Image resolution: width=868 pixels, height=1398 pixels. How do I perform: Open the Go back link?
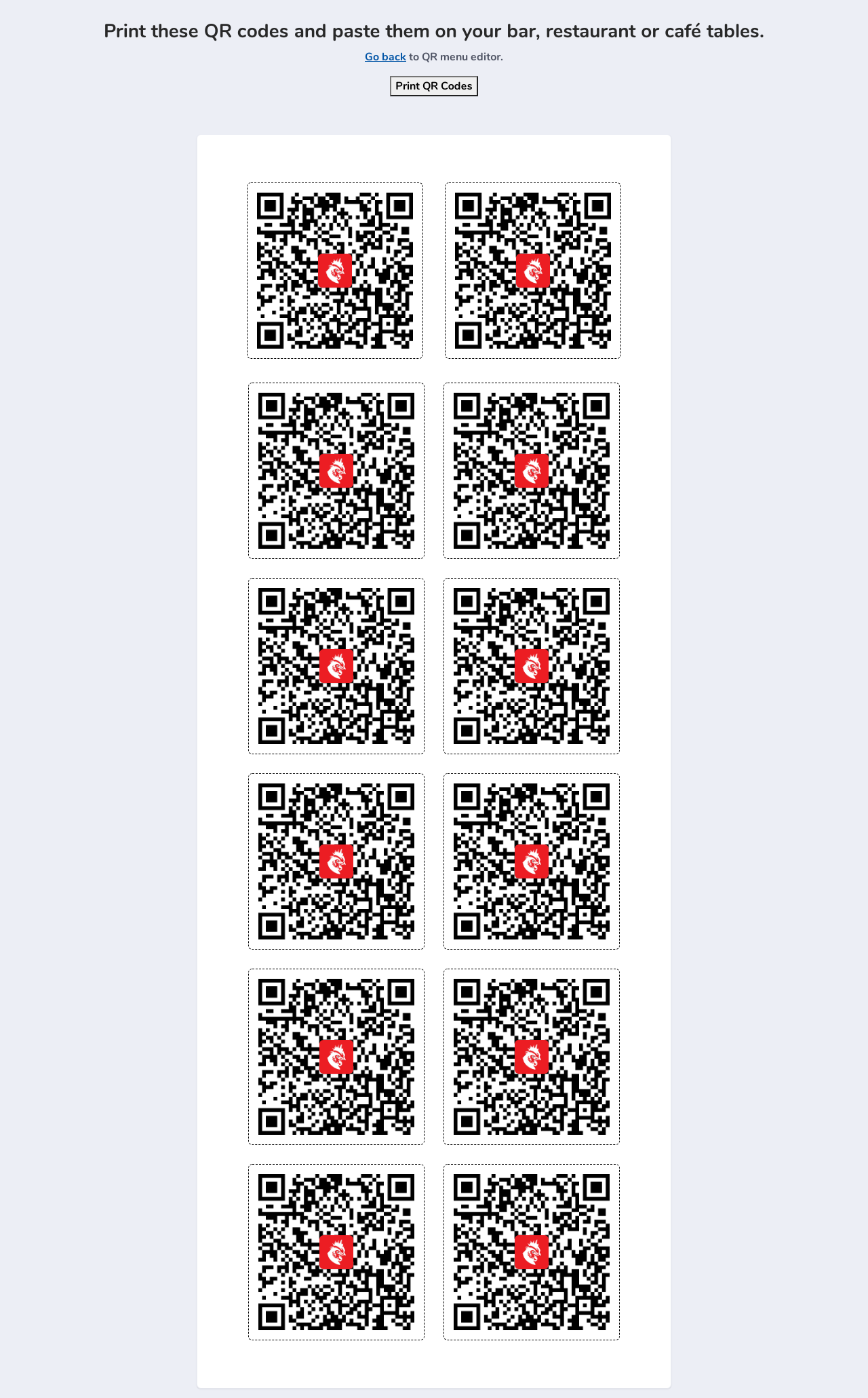[384, 57]
